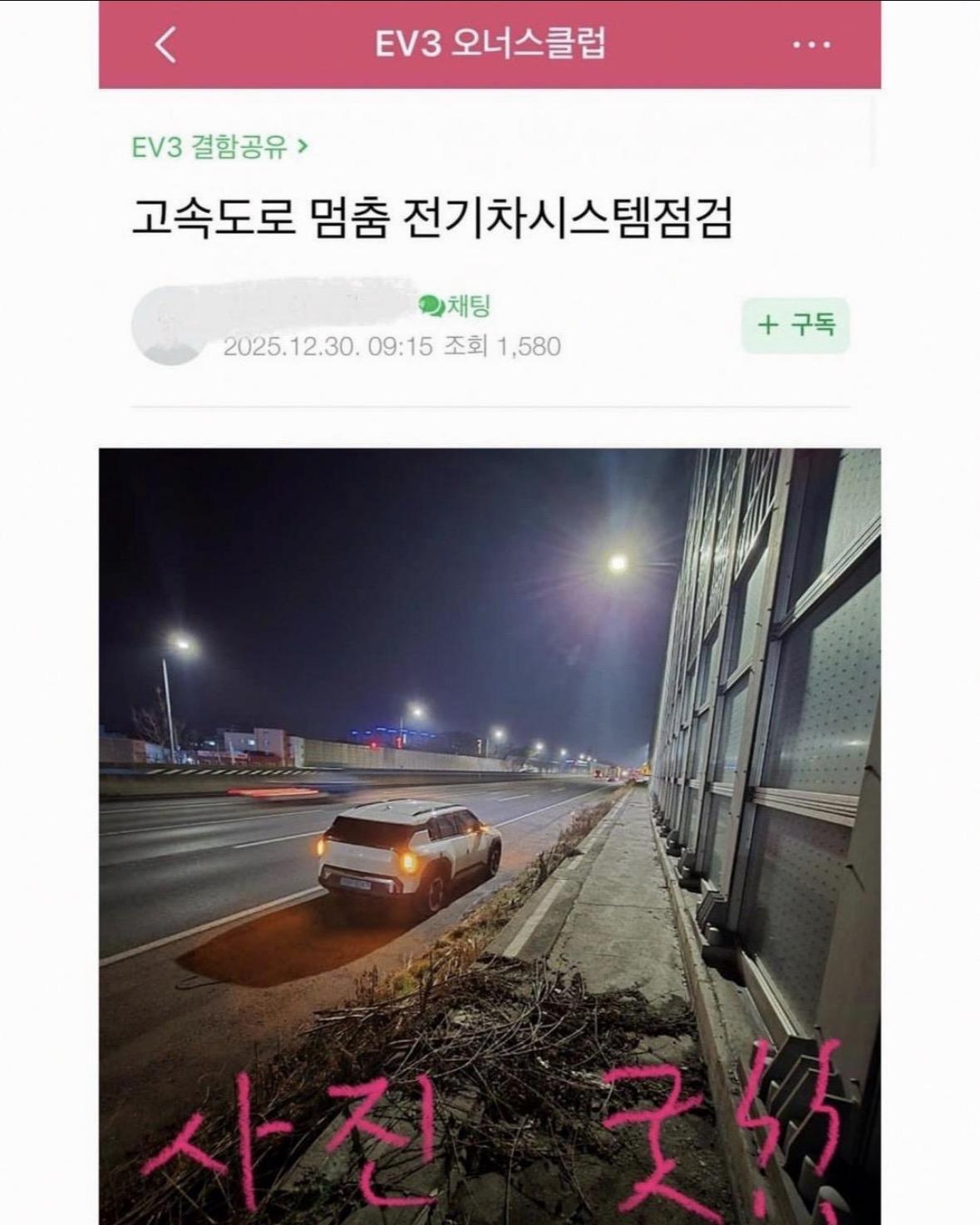View the highway car photo full screen
The height and width of the screenshot is (1225, 980).
coord(490,832)
